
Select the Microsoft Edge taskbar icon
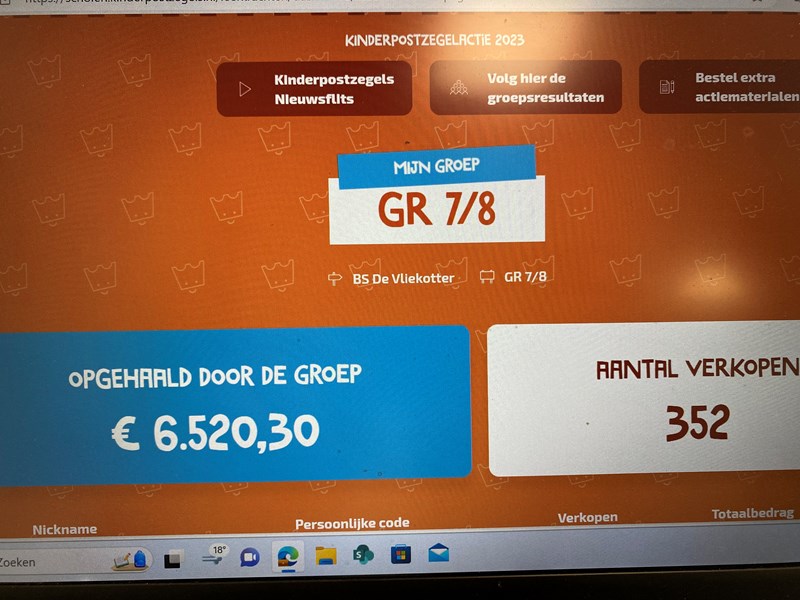click(x=288, y=556)
